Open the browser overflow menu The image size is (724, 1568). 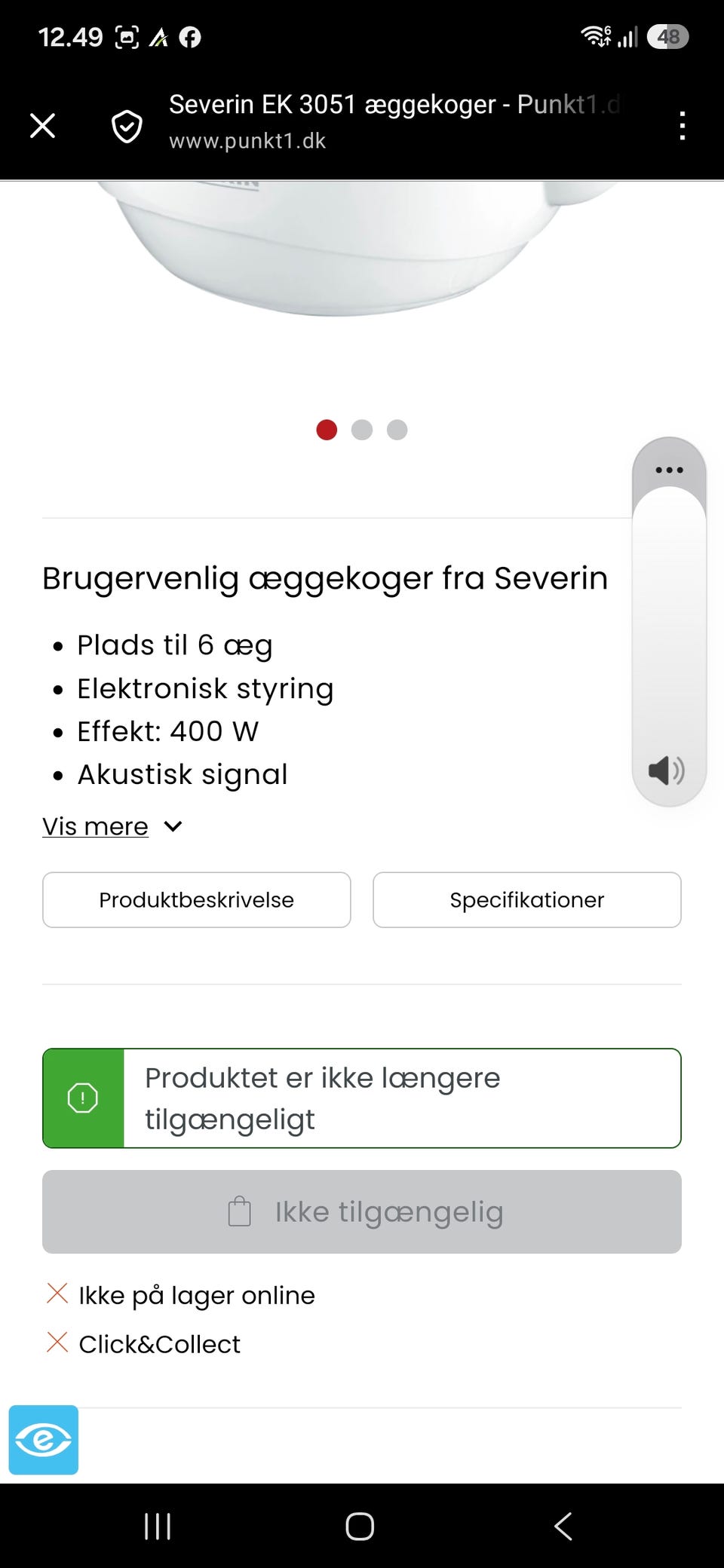tap(682, 126)
